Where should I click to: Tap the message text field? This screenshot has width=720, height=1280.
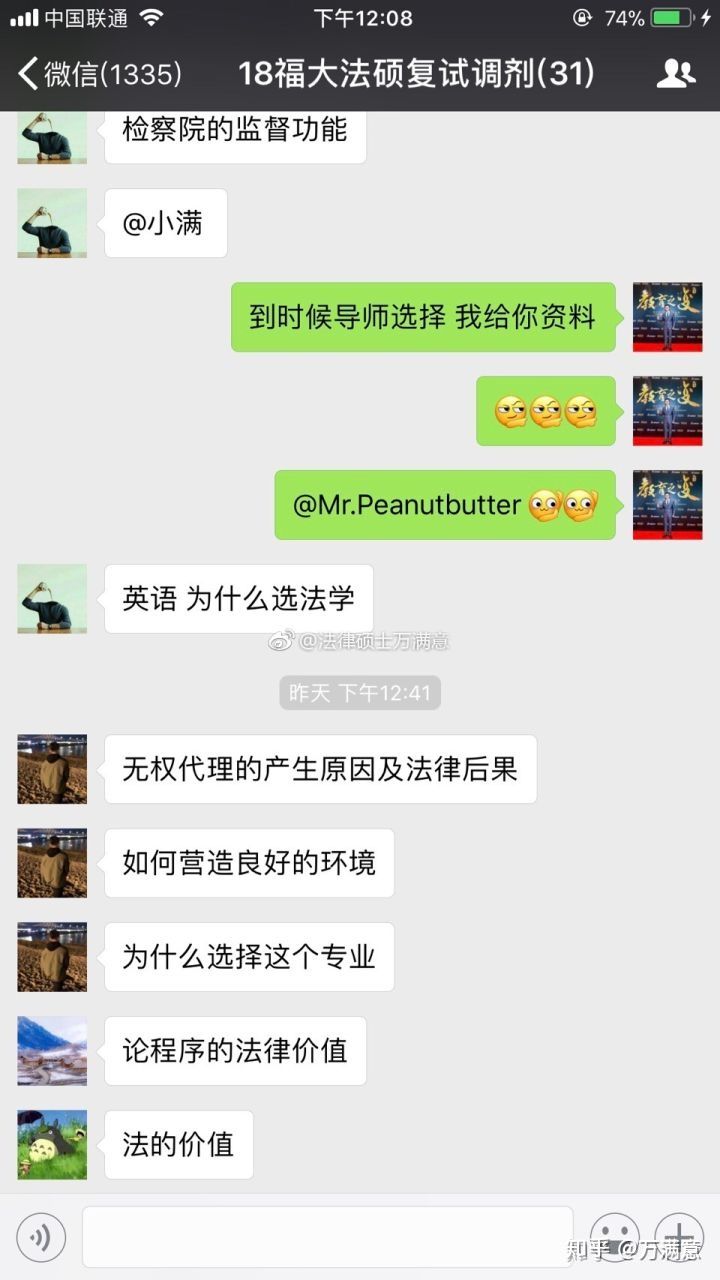(x=327, y=1238)
